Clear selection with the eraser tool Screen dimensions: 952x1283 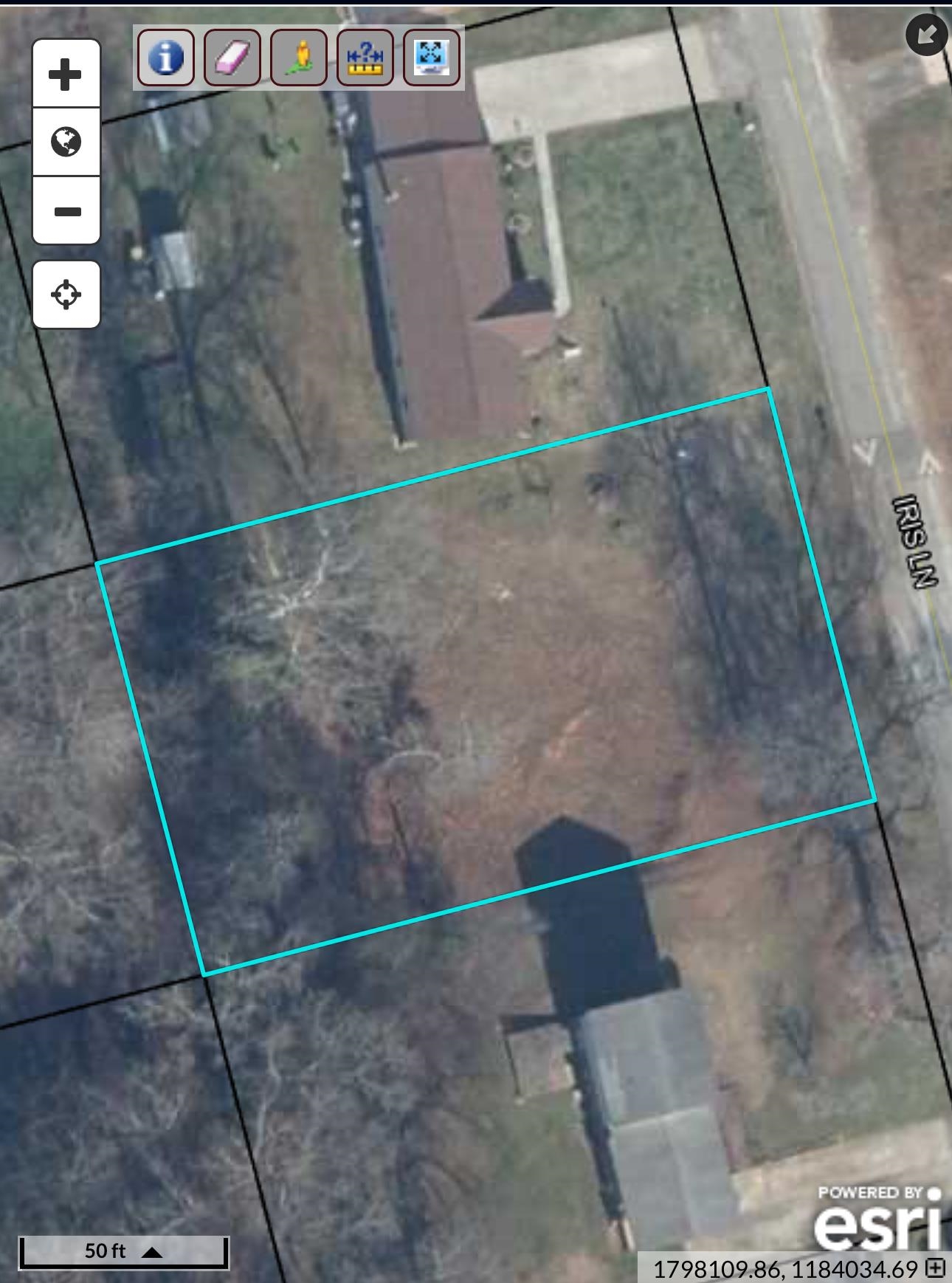[x=232, y=58]
